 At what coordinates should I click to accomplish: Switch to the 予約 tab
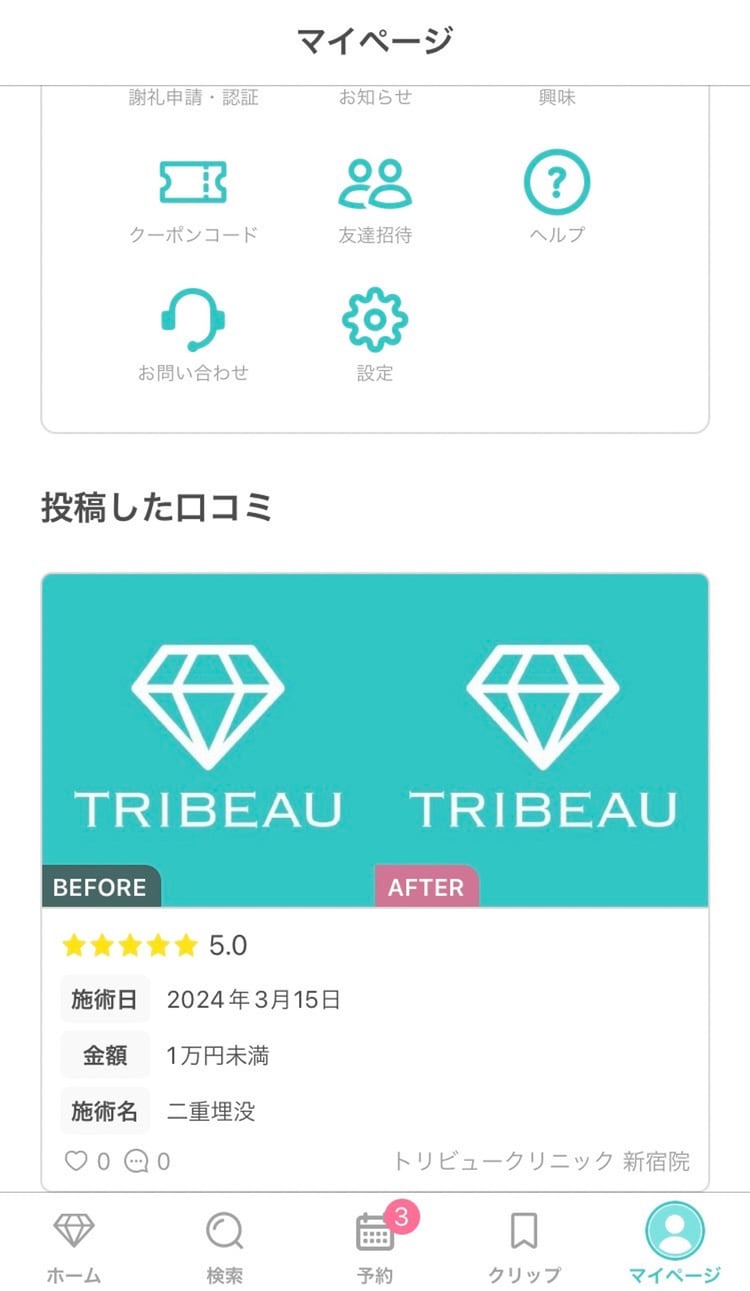[x=375, y=1244]
